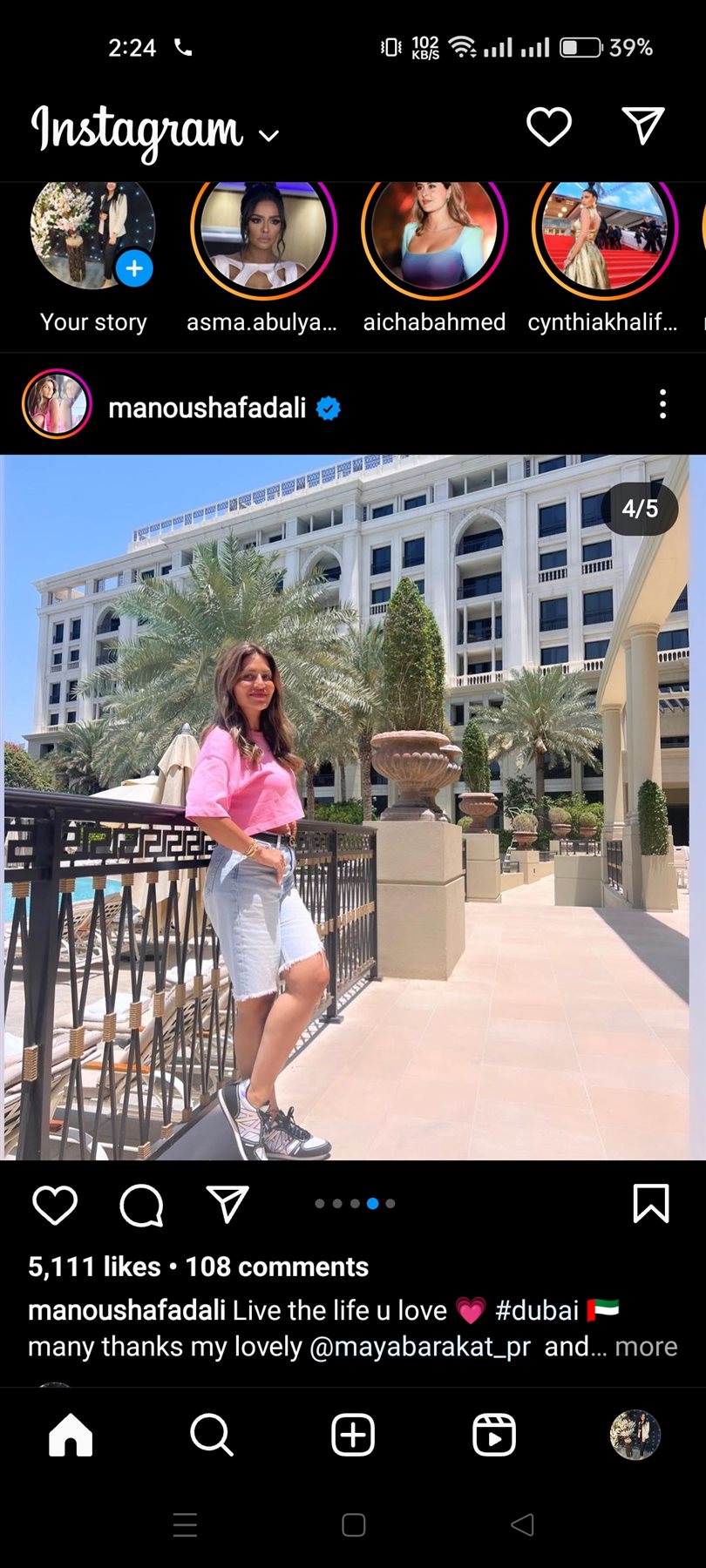Open my profile tab
706x1568 pixels.
click(x=635, y=1435)
